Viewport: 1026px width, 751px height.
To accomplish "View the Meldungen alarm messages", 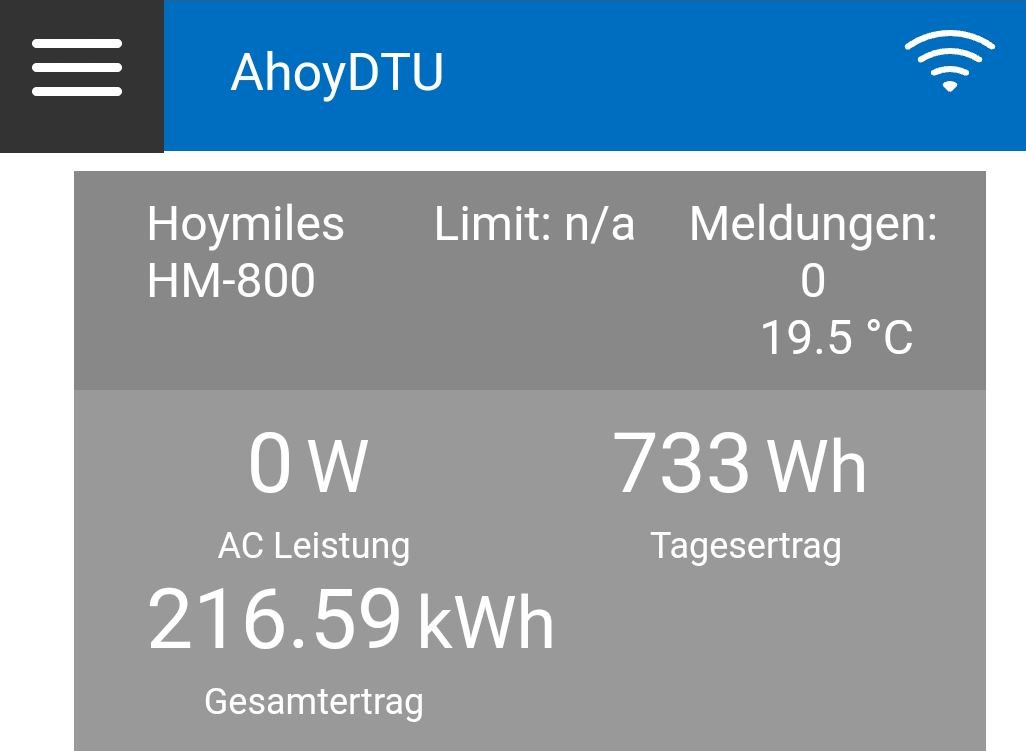I will tap(812, 250).
